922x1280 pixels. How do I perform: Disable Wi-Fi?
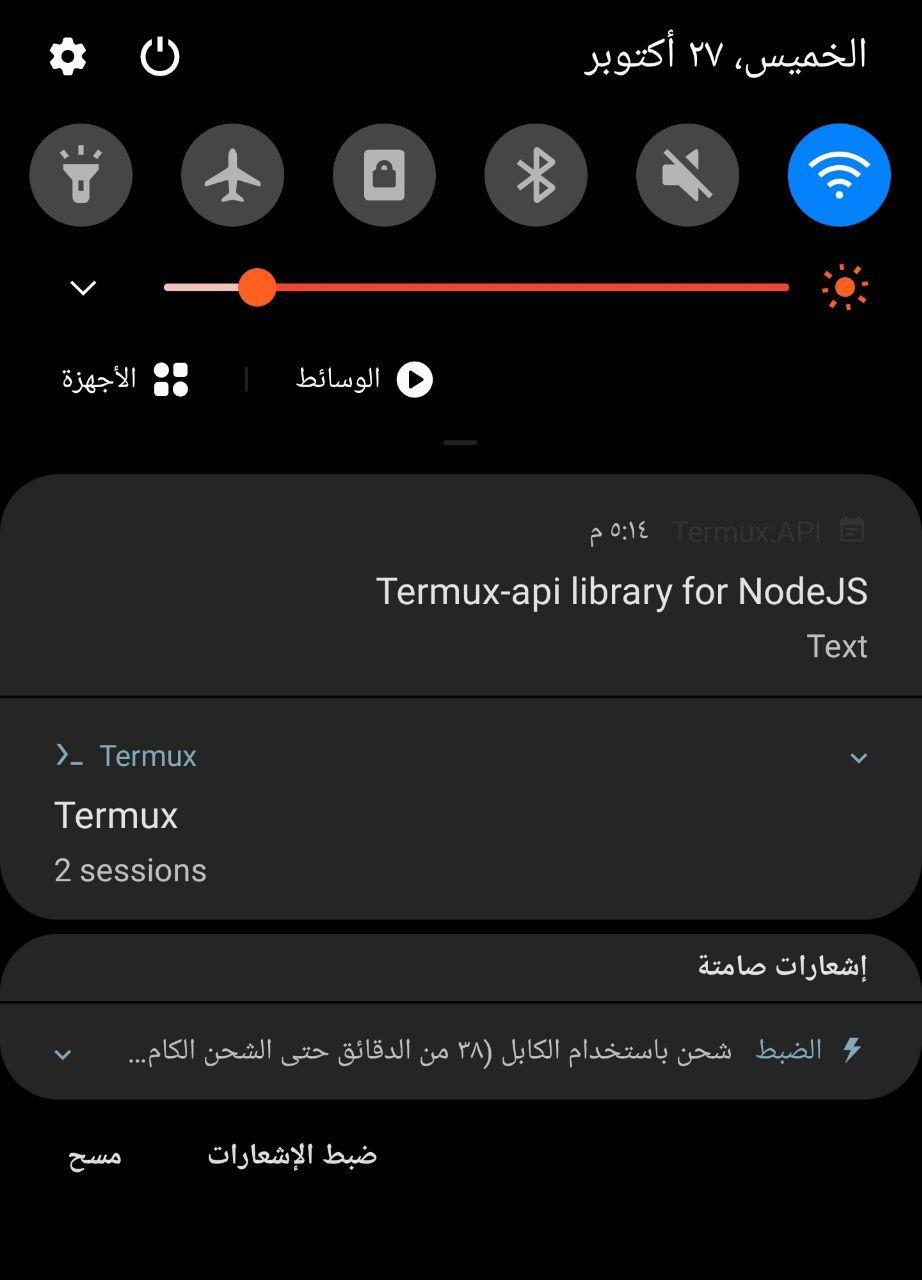(839, 175)
